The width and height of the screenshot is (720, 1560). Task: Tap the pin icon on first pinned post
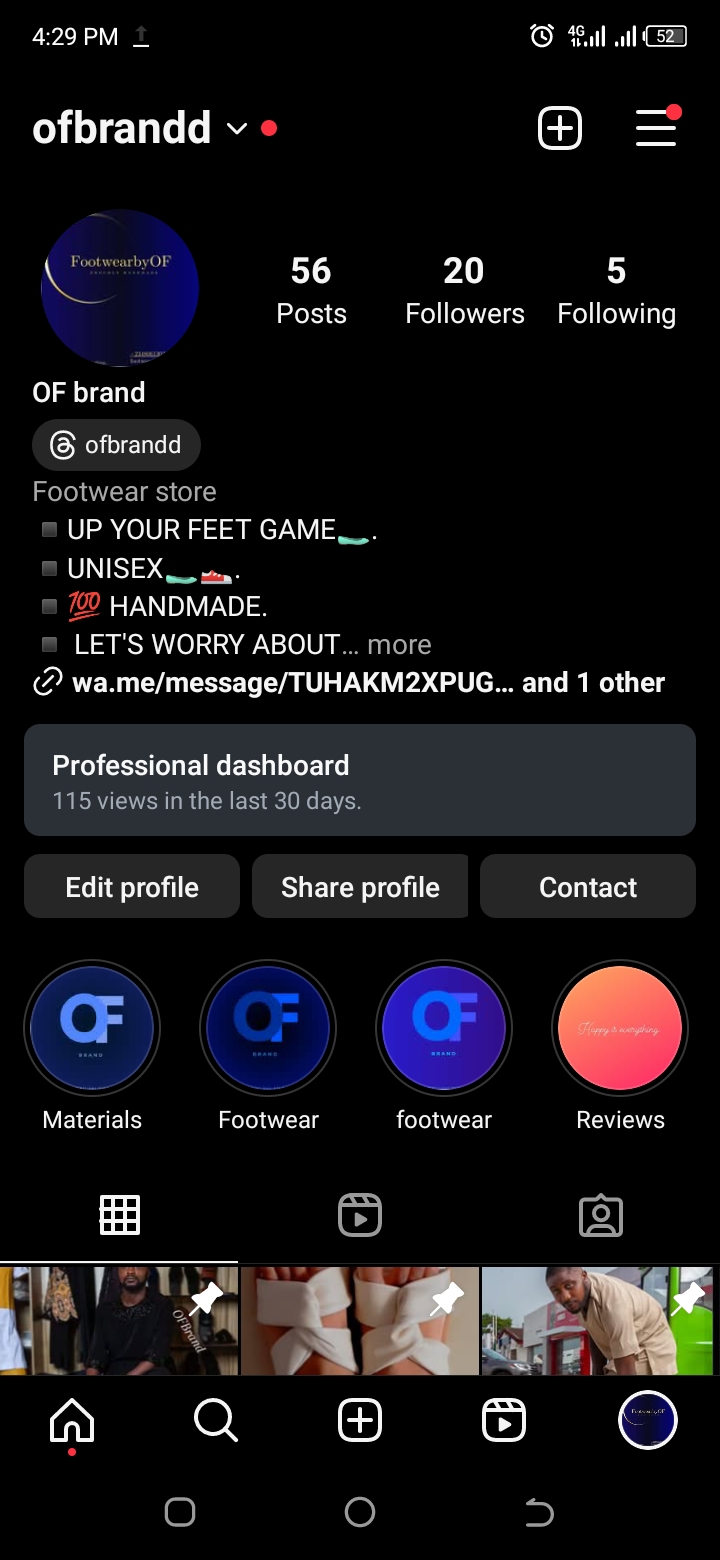[206, 1298]
